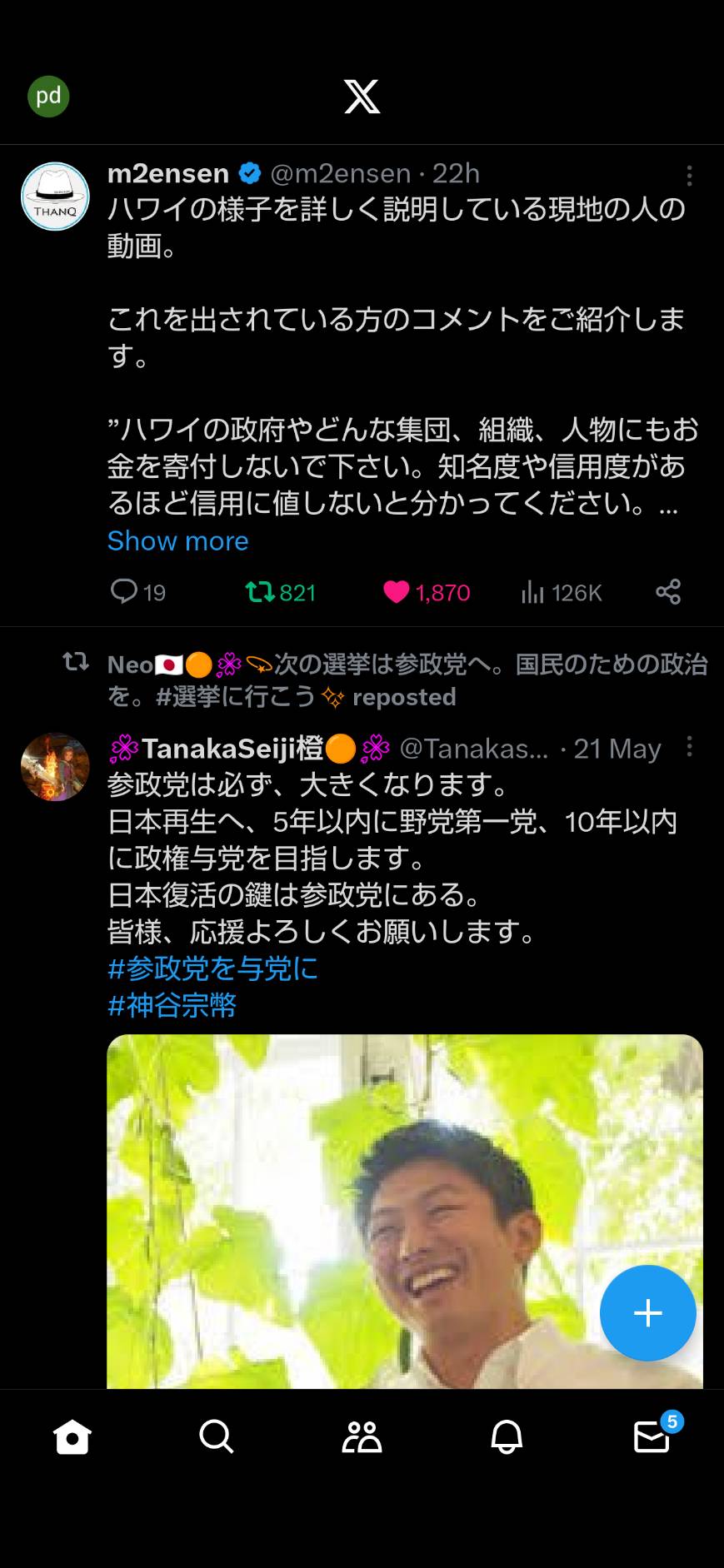The width and height of the screenshot is (724, 1568).
Task: Go to the Home tab
Action: (x=72, y=1436)
